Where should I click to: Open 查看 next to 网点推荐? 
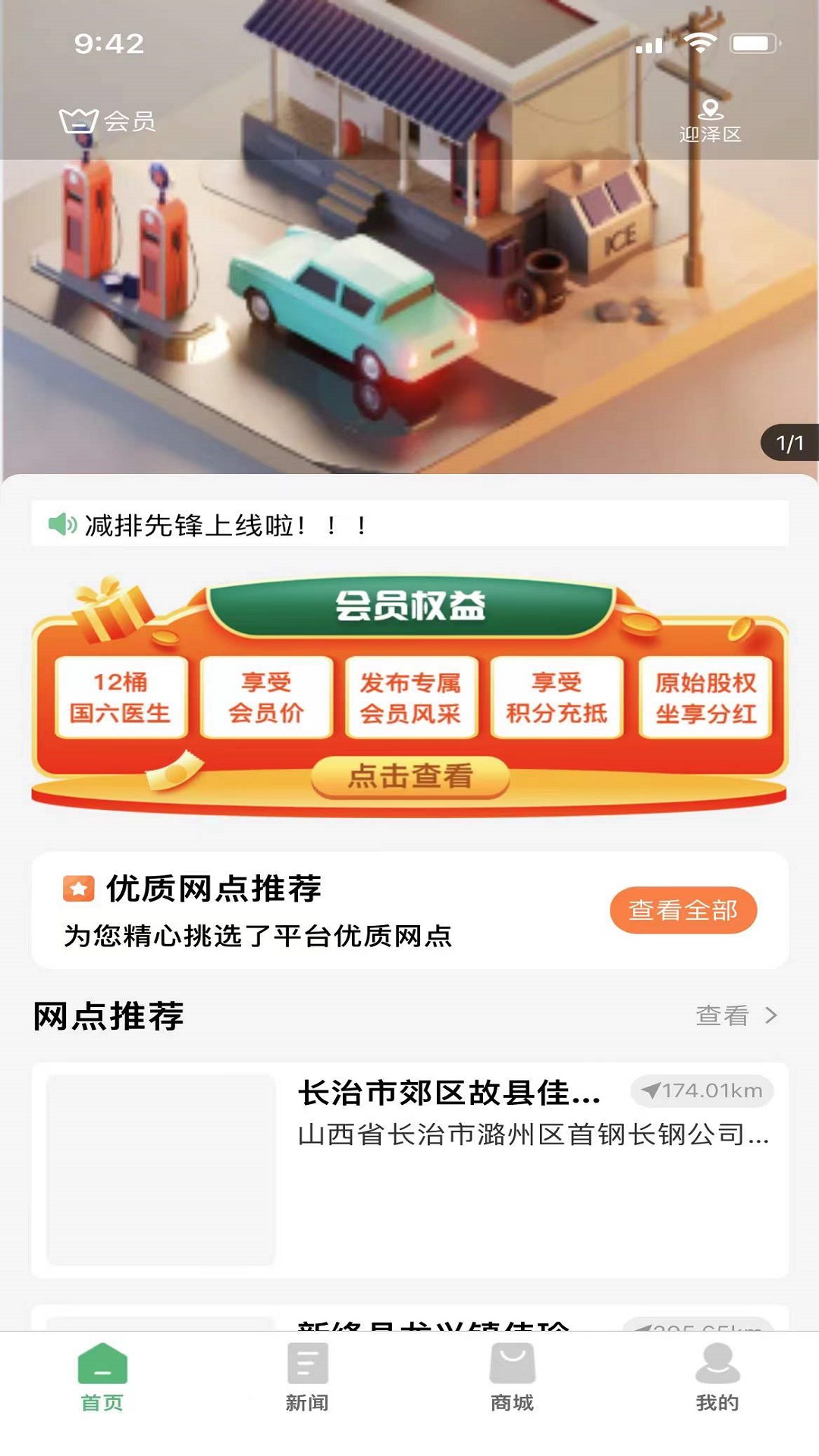(x=736, y=1015)
